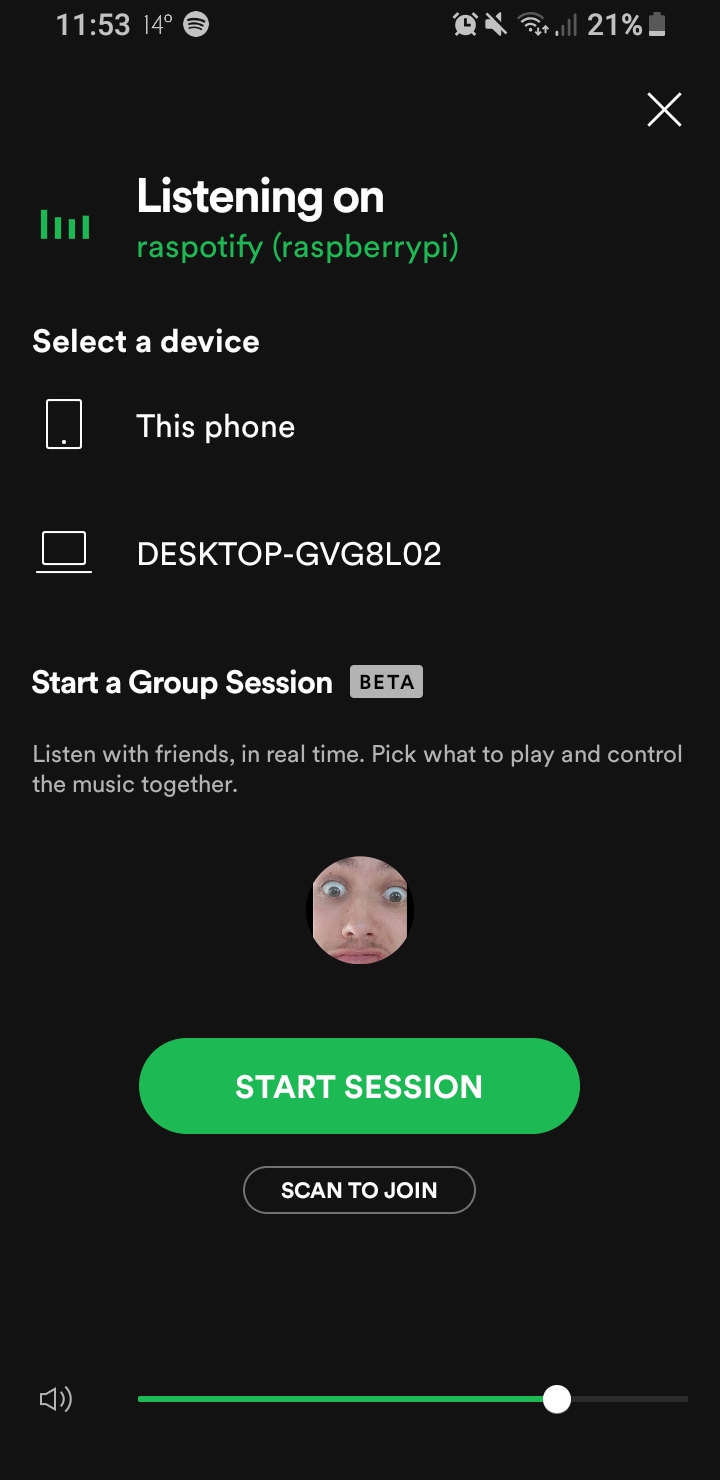Viewport: 720px width, 1480px height.
Task: Tap the Start Session button
Action: coord(359,1086)
